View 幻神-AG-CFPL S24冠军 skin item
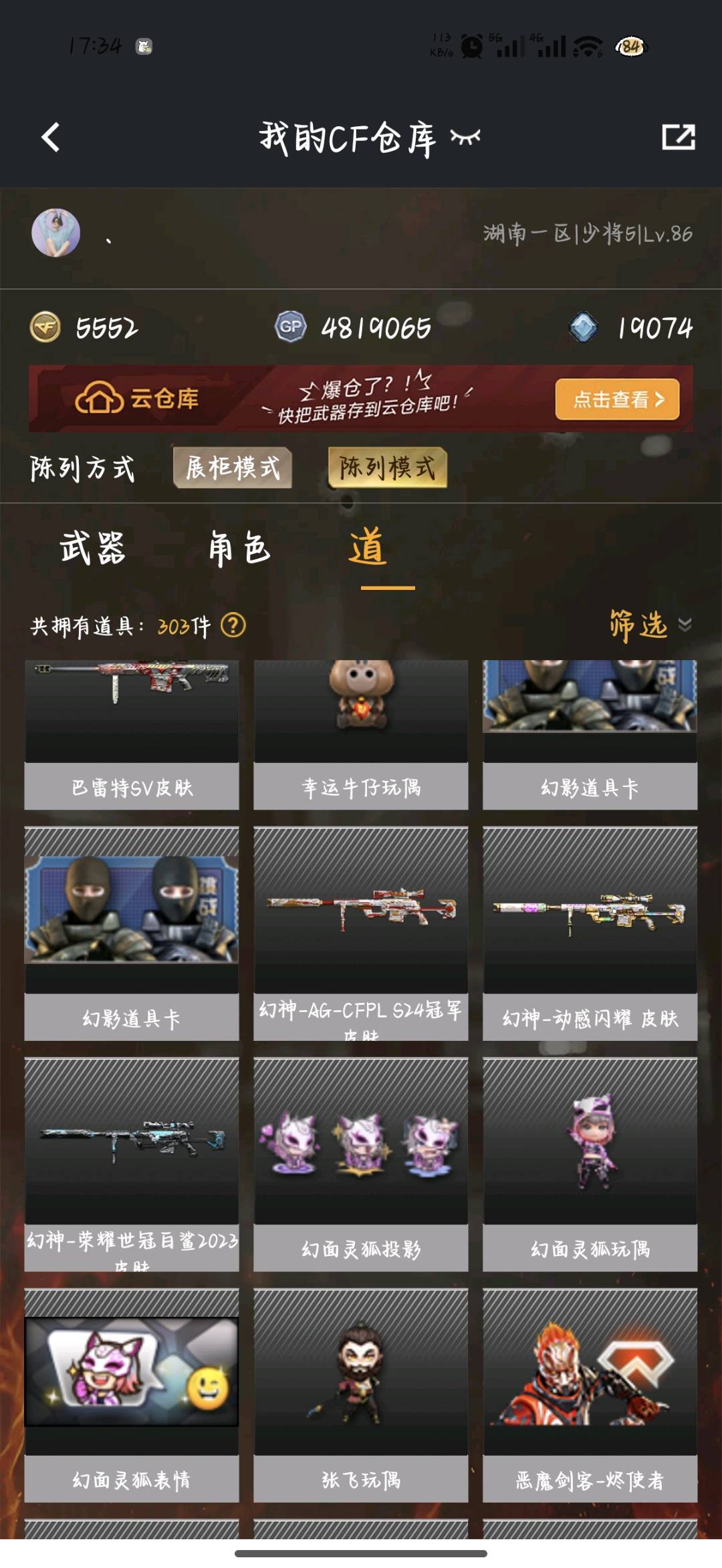Image resolution: width=722 pixels, height=1568 pixels. pyautogui.click(x=361, y=933)
